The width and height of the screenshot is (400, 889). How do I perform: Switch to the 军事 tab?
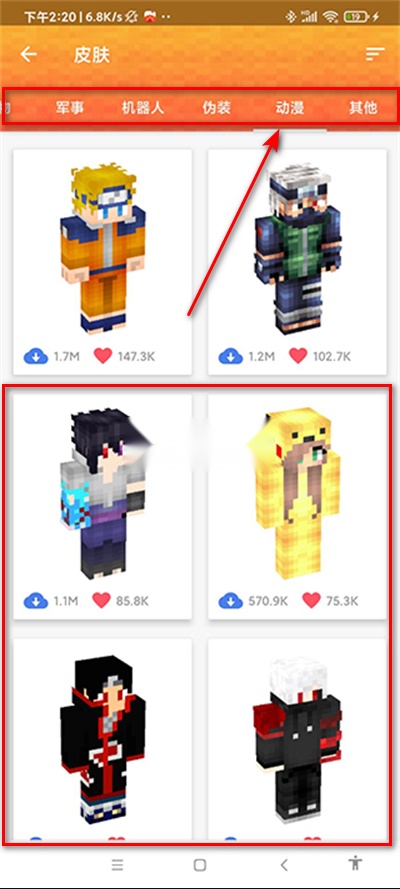(x=70, y=107)
